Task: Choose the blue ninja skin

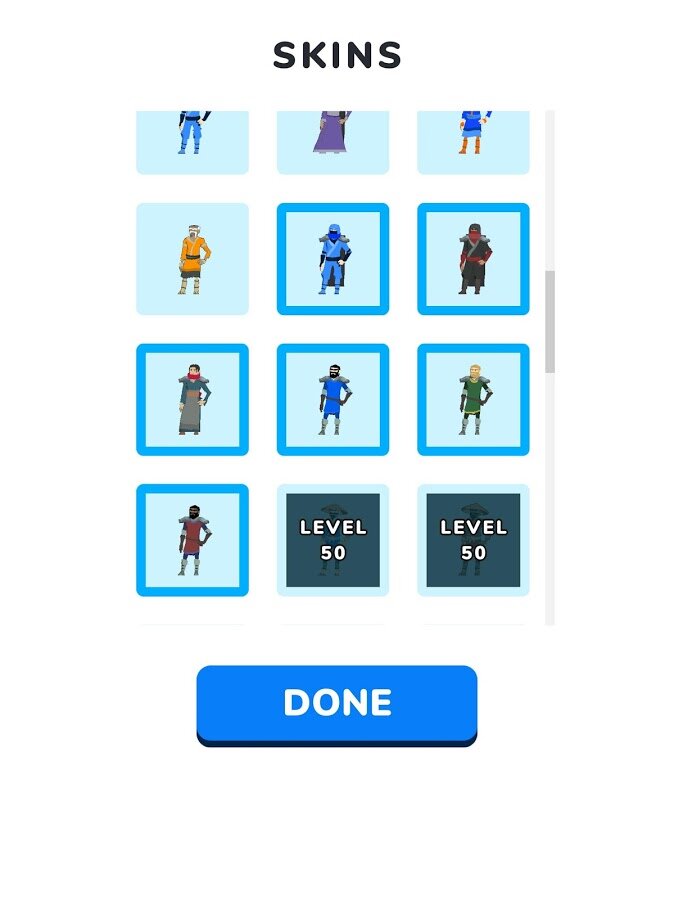Action: point(333,259)
